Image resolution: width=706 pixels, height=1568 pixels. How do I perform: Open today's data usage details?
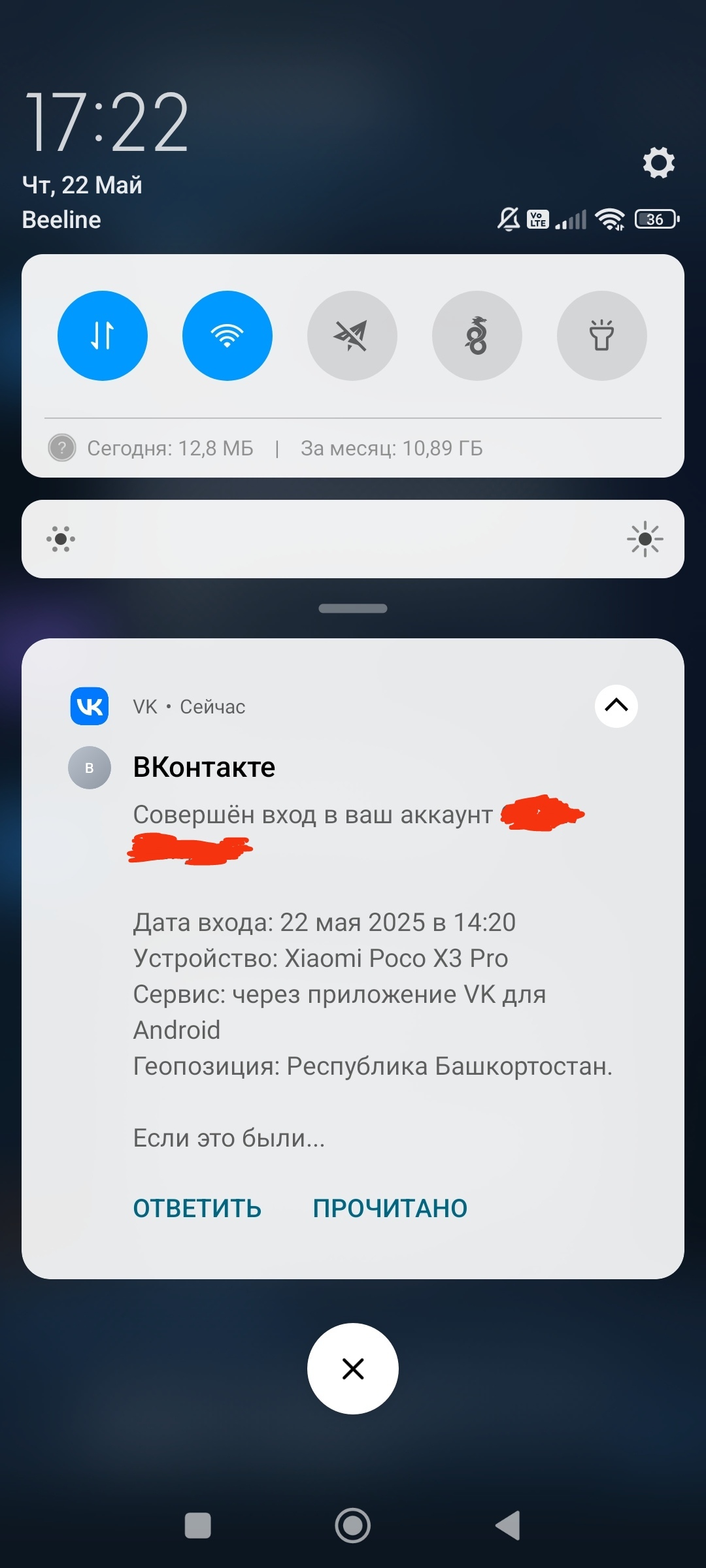170,448
